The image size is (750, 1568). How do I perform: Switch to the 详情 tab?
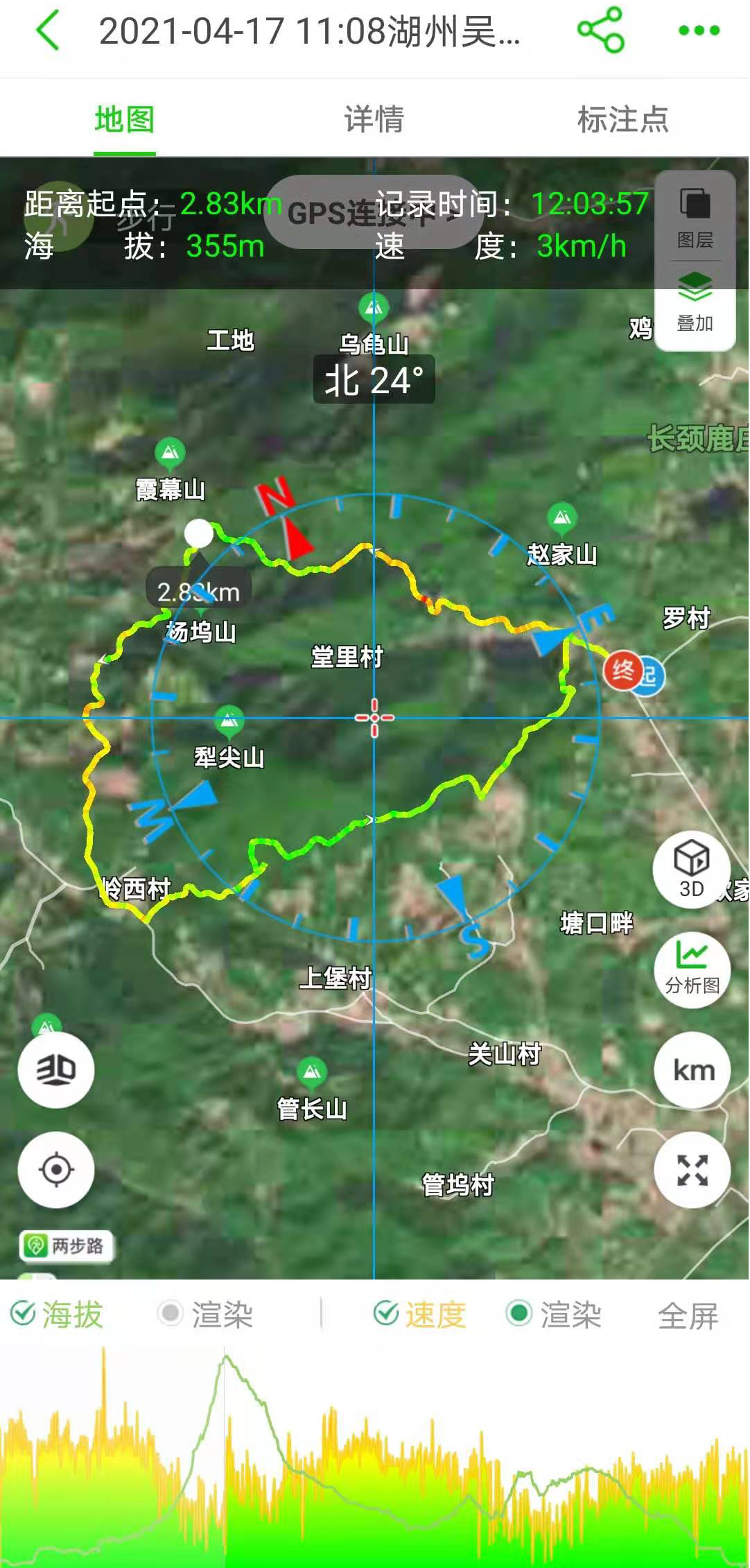coord(374,119)
